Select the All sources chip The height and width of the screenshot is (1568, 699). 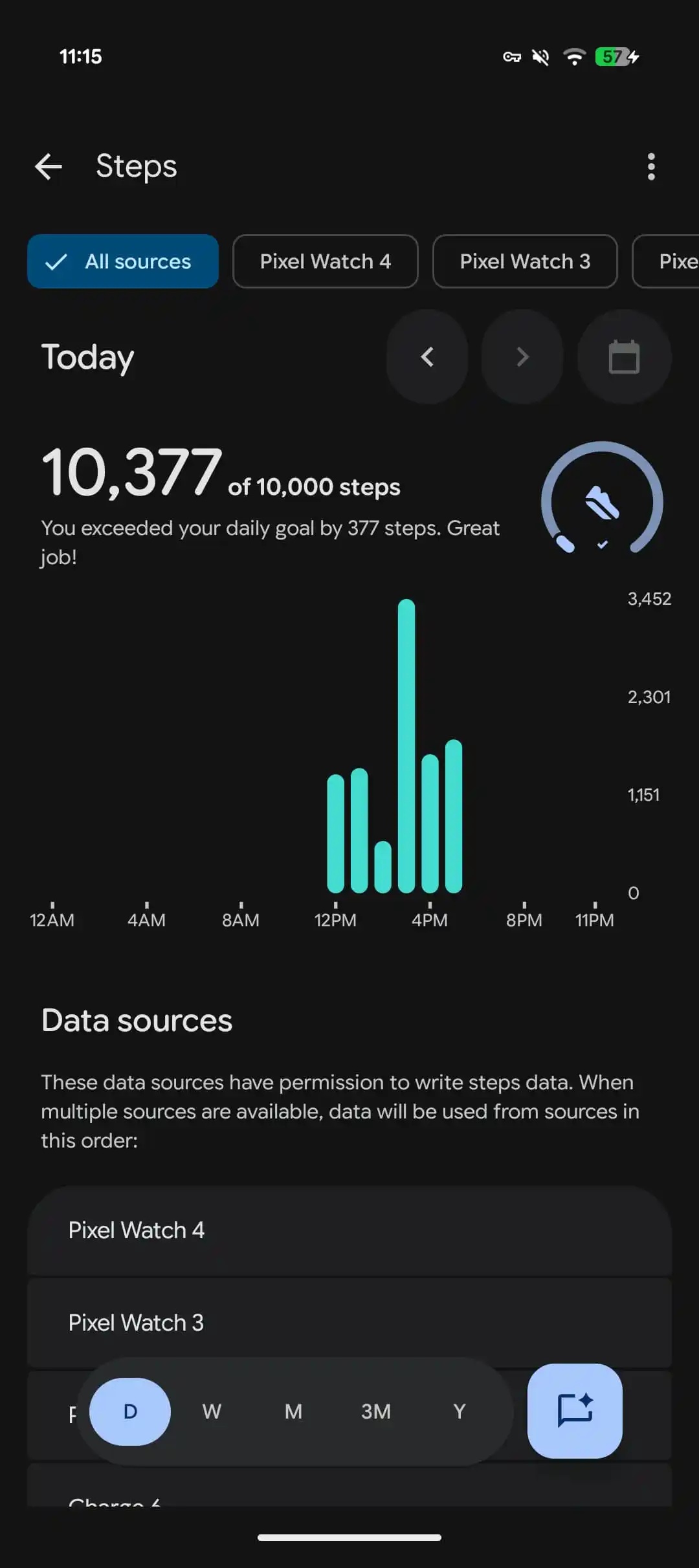click(123, 261)
